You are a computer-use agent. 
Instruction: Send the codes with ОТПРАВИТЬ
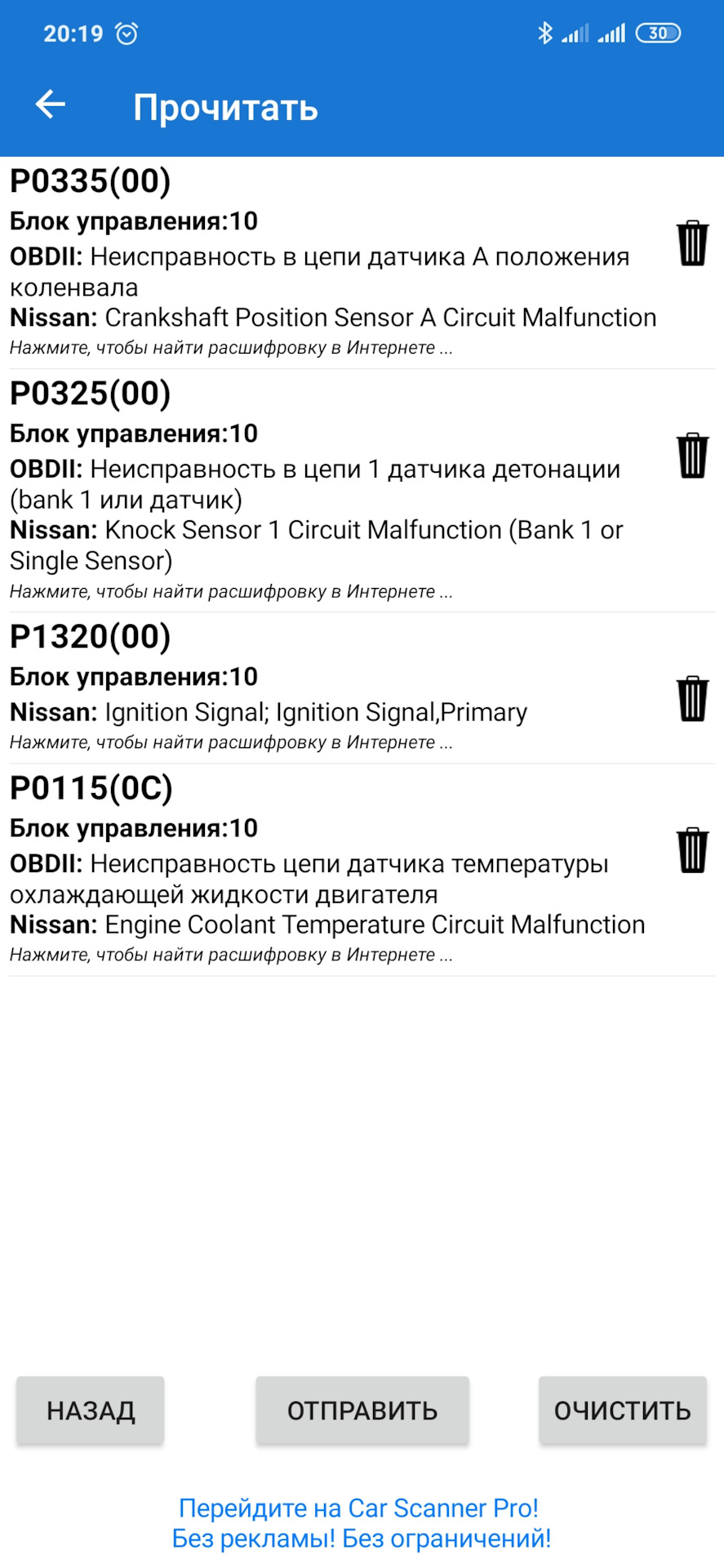[362, 1410]
